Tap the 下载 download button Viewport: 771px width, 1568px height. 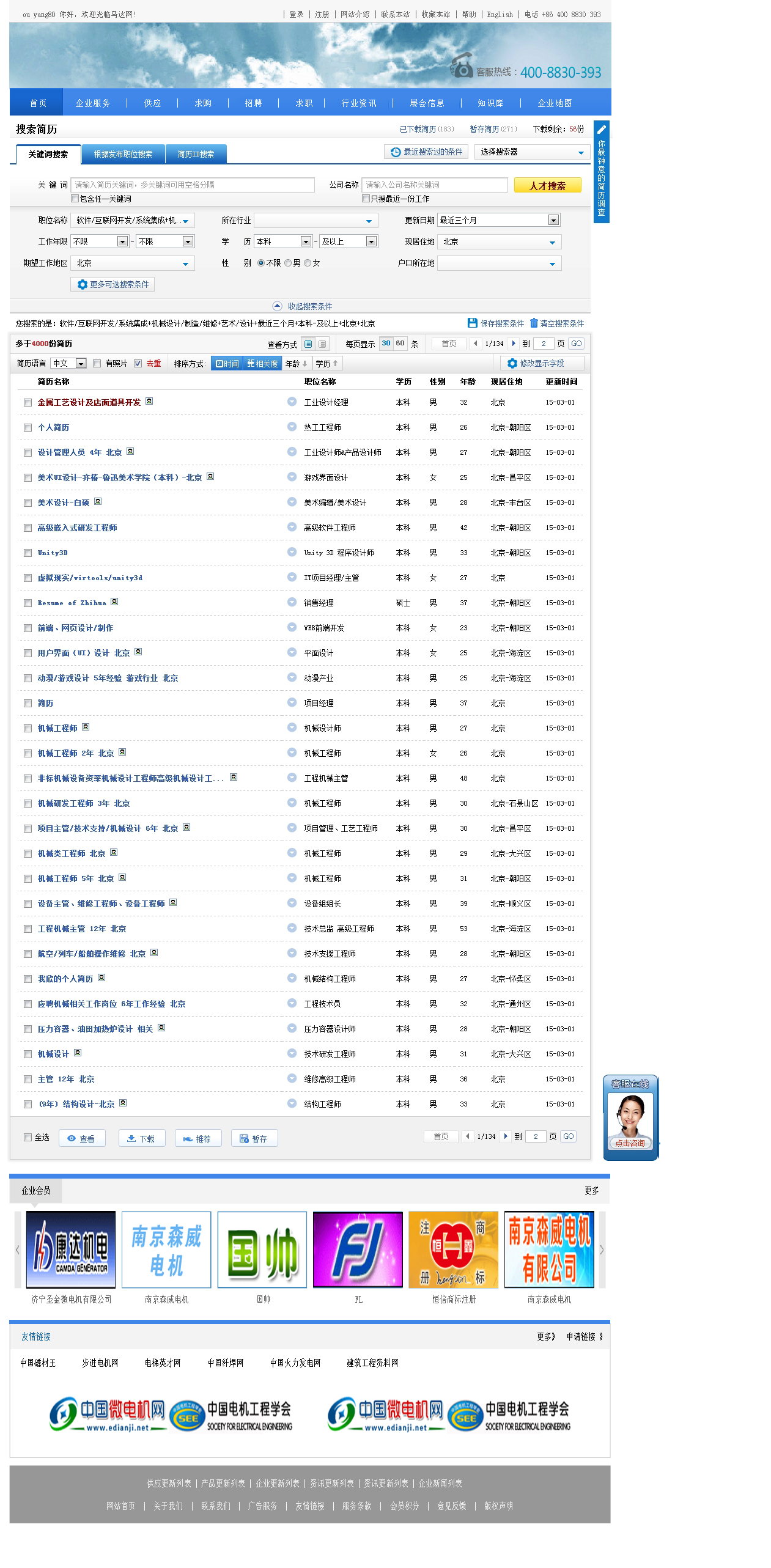(141, 1139)
